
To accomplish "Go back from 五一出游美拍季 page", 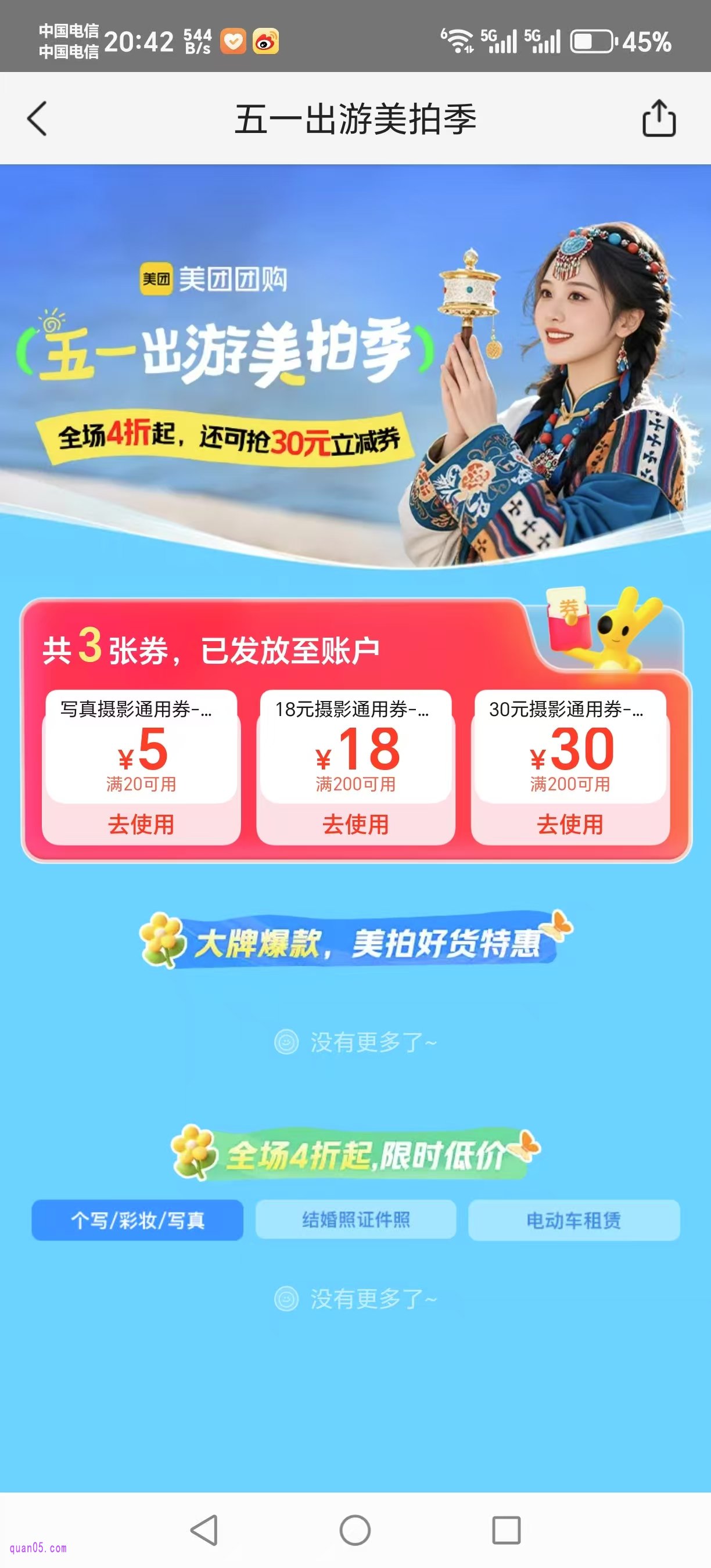I will [38, 118].
